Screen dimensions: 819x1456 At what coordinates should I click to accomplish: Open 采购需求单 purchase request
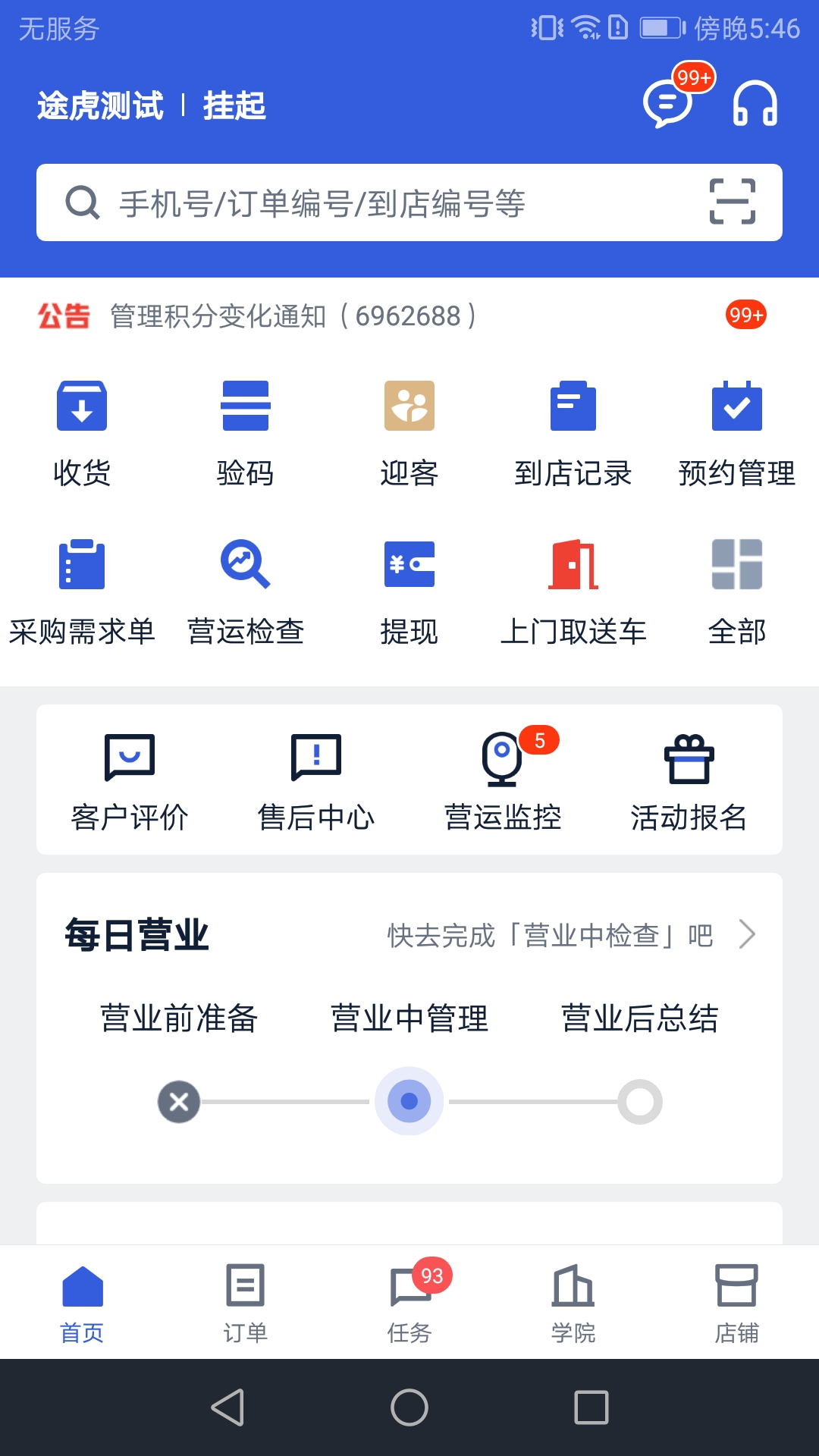tap(82, 589)
